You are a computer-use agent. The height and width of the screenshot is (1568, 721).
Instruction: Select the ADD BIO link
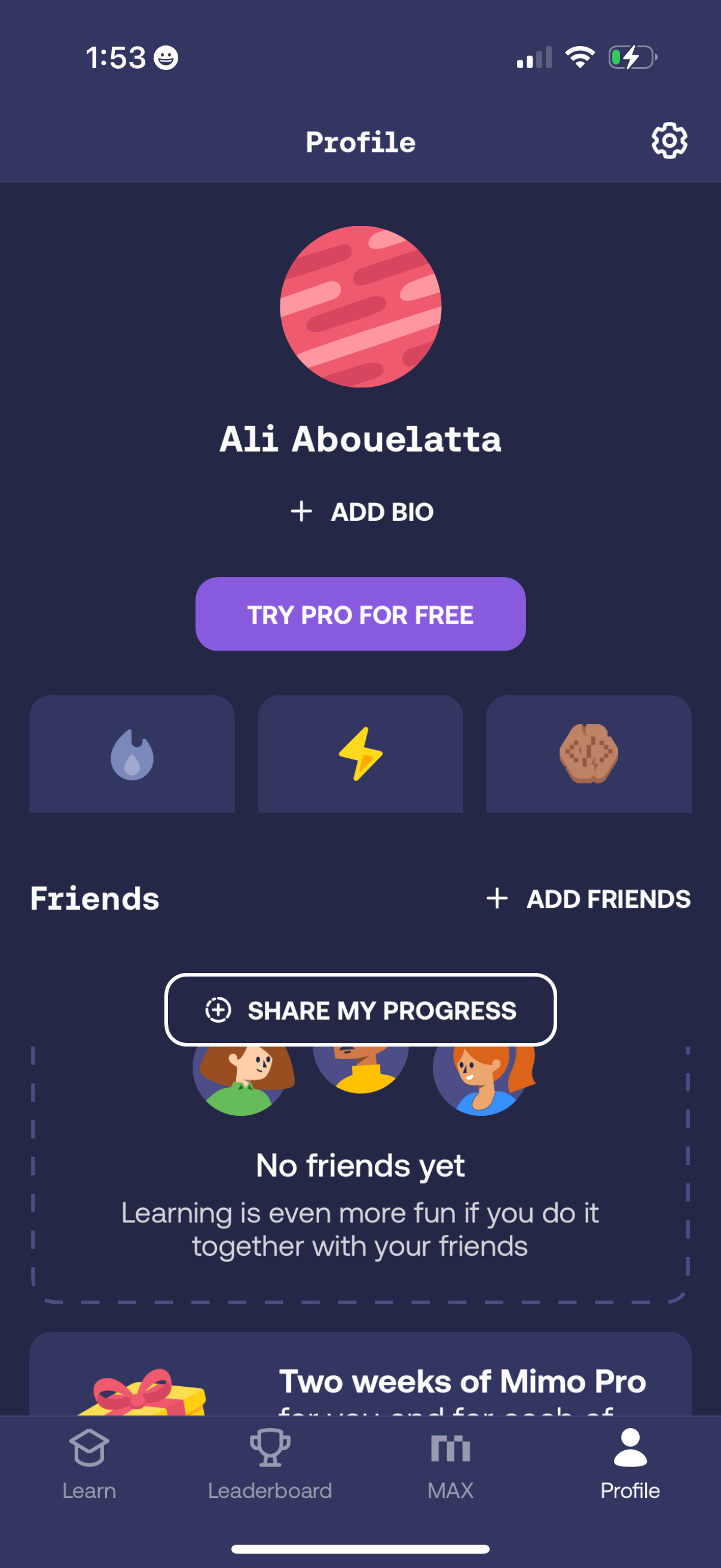[382, 512]
